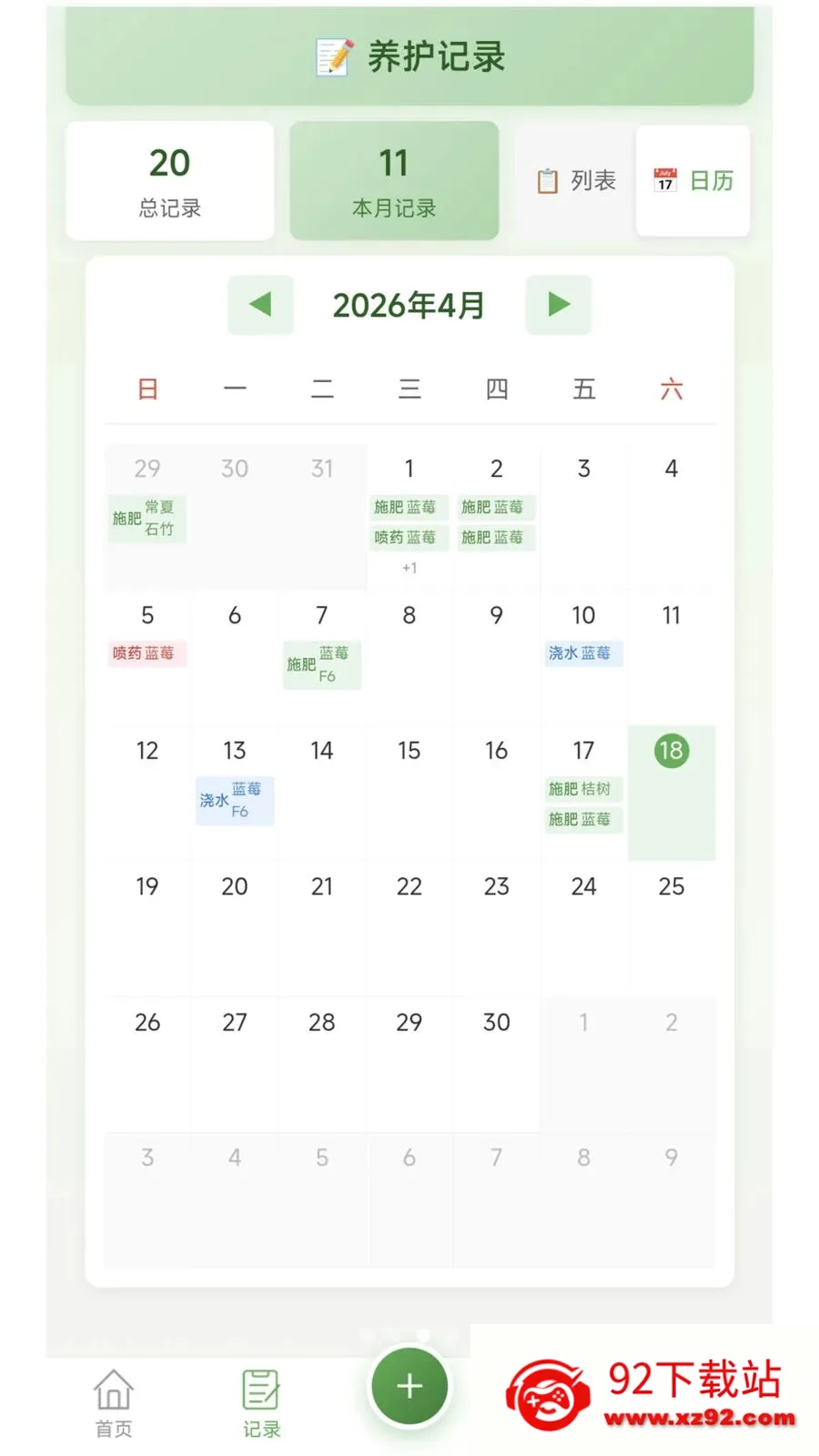Open the 施肥 常夏石竹 entry on March 29
The width and height of the screenshot is (819, 1456).
147,519
